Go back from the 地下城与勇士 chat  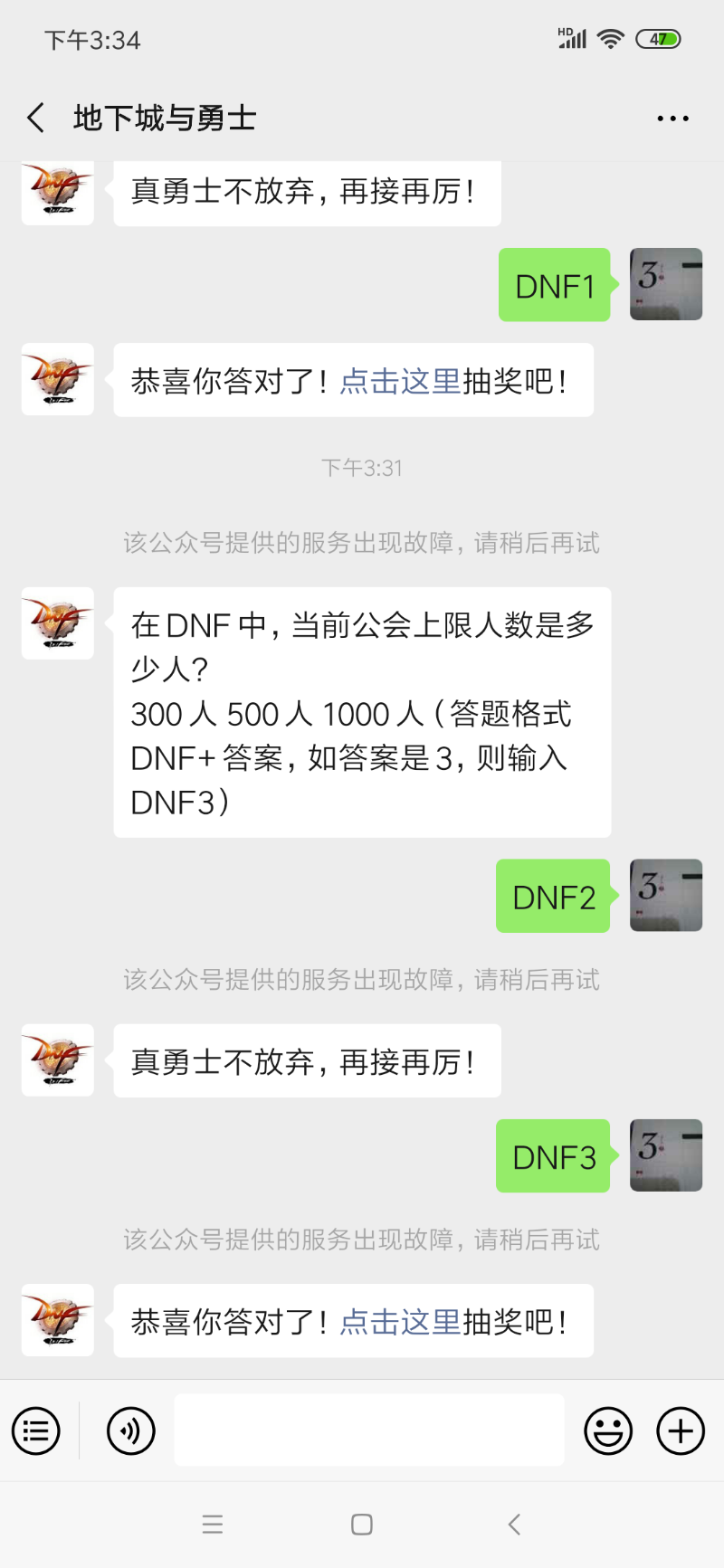pos(36,118)
